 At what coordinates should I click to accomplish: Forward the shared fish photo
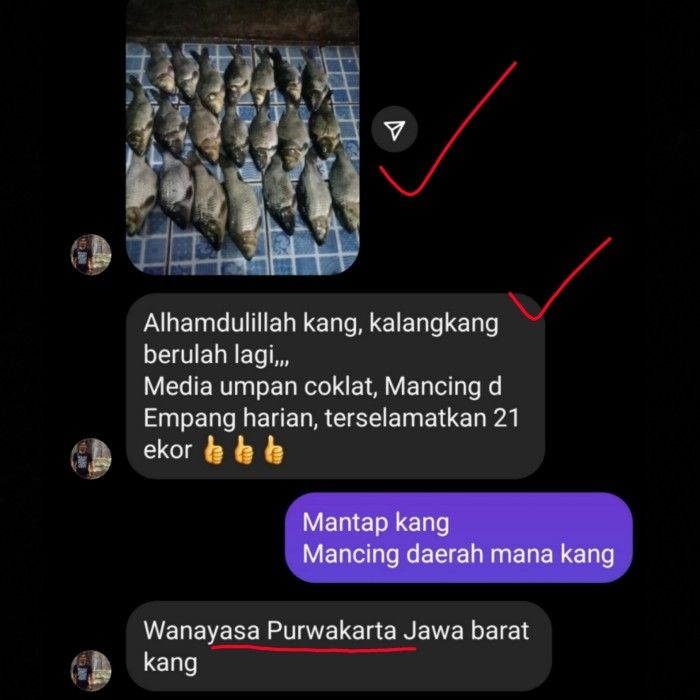[x=396, y=131]
